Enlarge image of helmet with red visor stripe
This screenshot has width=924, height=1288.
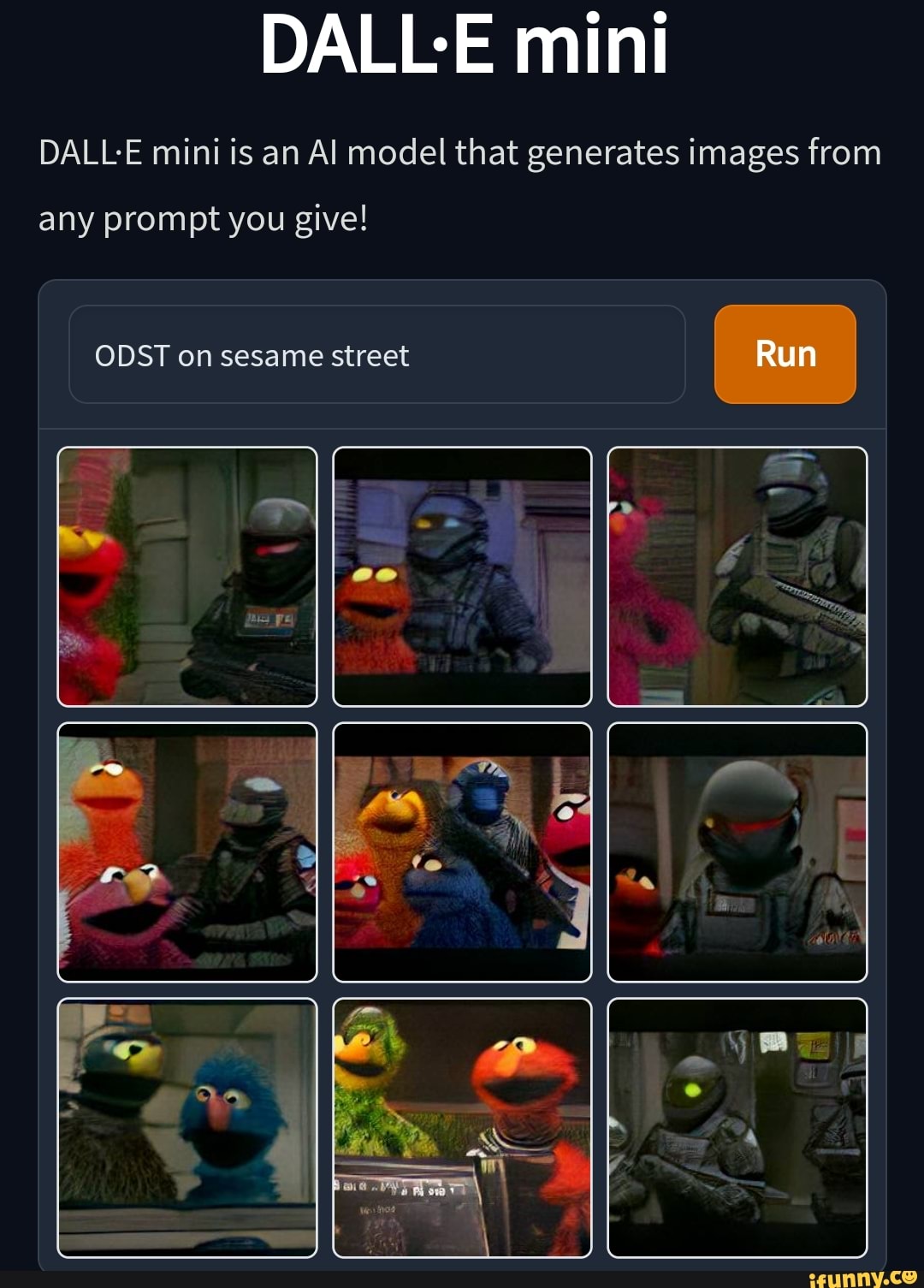tap(737, 852)
